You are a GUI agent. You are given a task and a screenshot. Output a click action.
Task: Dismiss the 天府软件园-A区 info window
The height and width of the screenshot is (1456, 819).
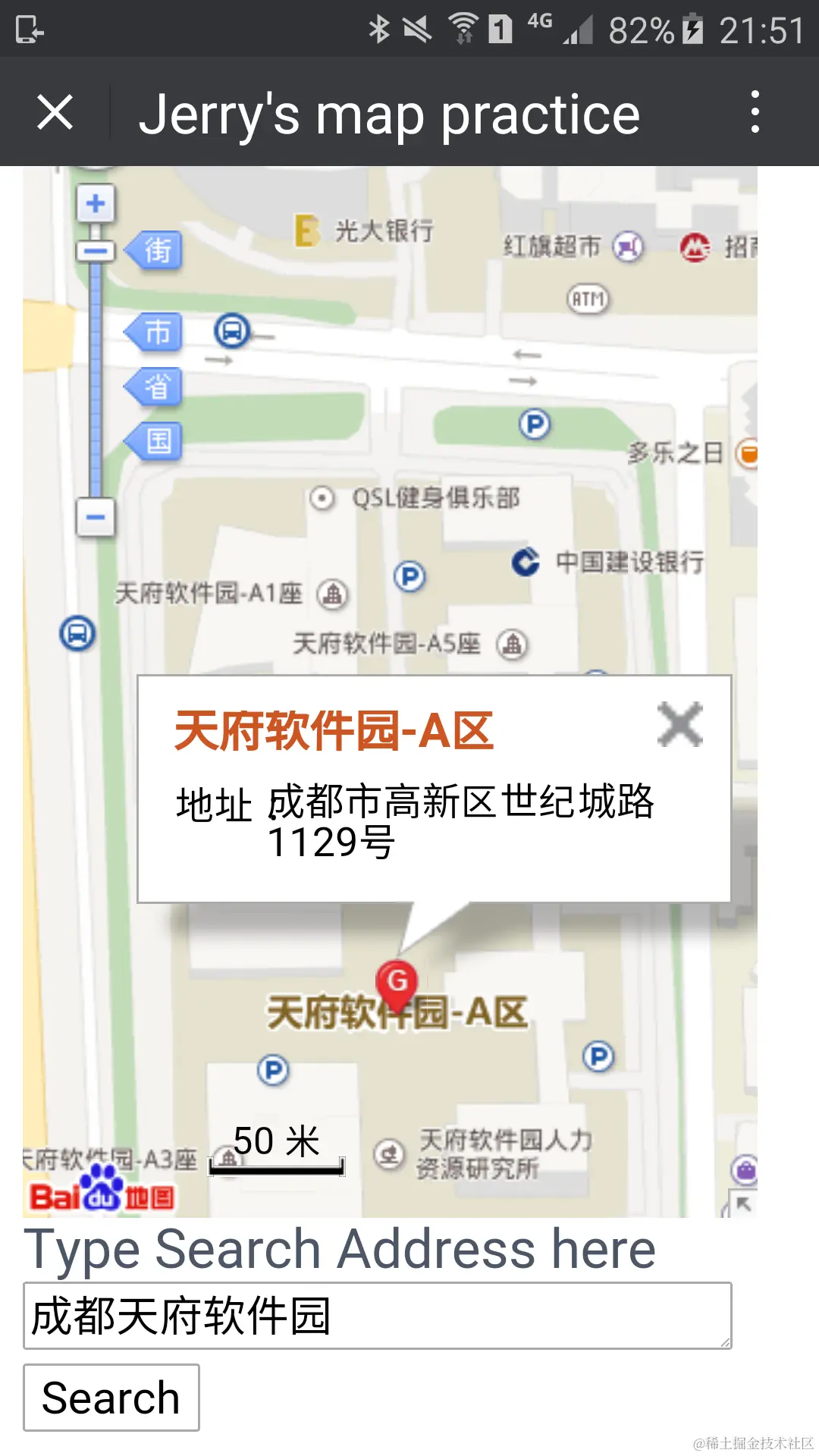click(679, 725)
